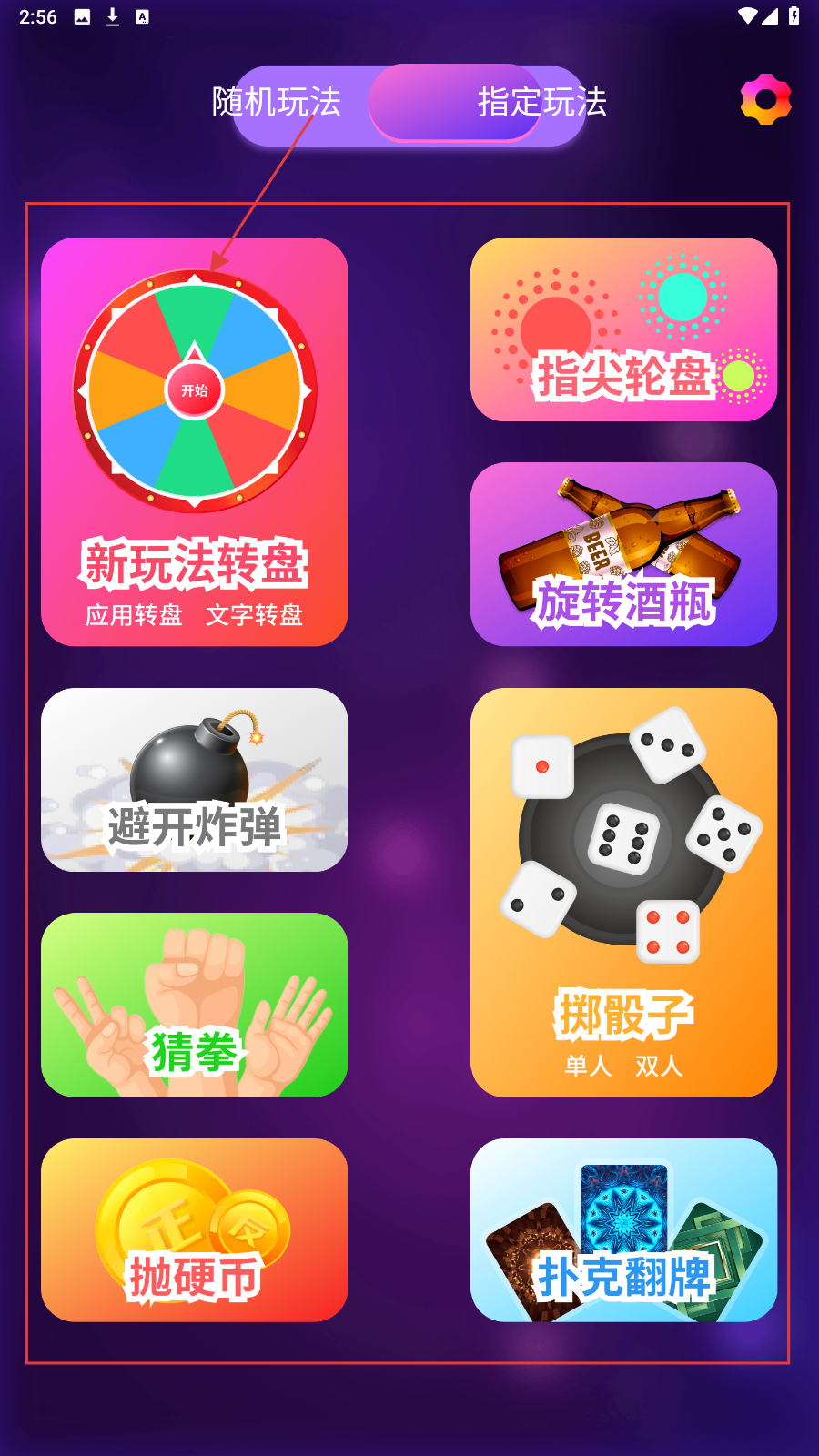Screen dimensions: 819x1456
Task: Open the 避开炸弹 bomb game
Action: (194, 780)
